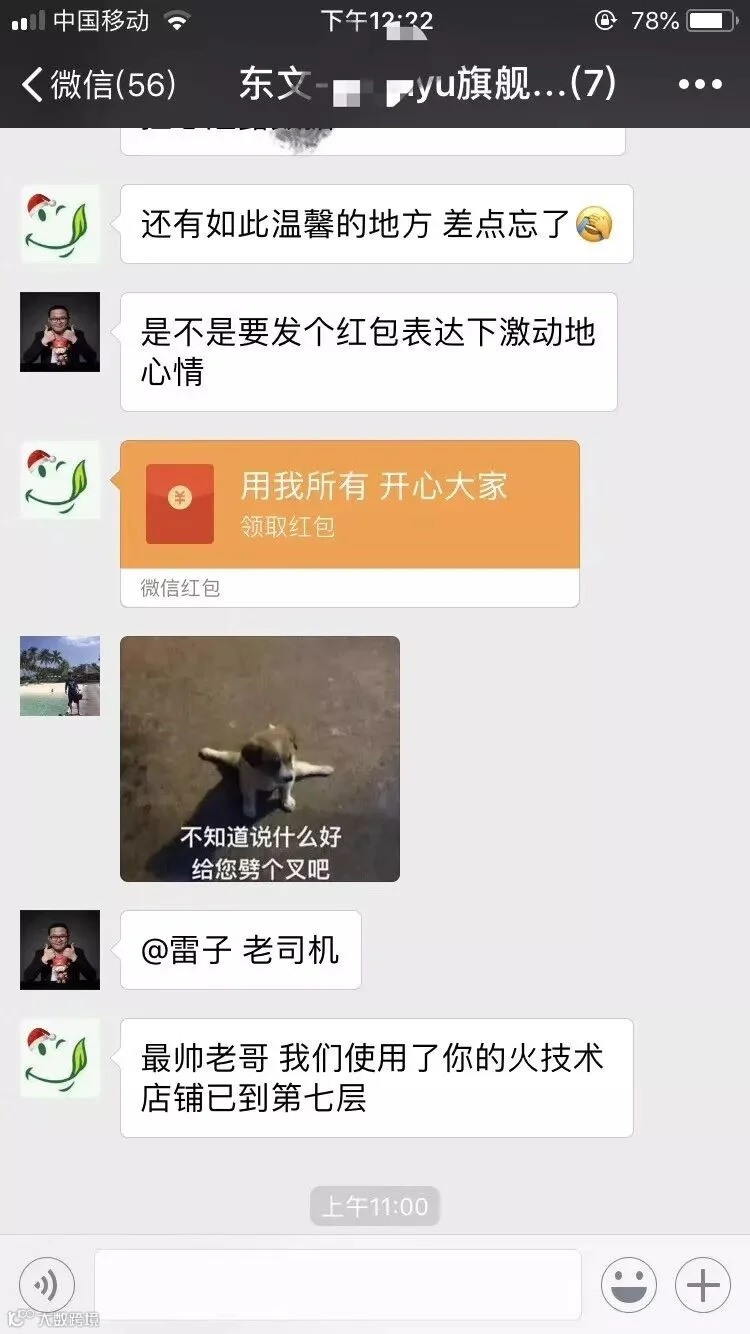Open profile of the sender of 是不是要发个红包
Viewport: 750px width, 1334px height.
[x=60, y=332]
